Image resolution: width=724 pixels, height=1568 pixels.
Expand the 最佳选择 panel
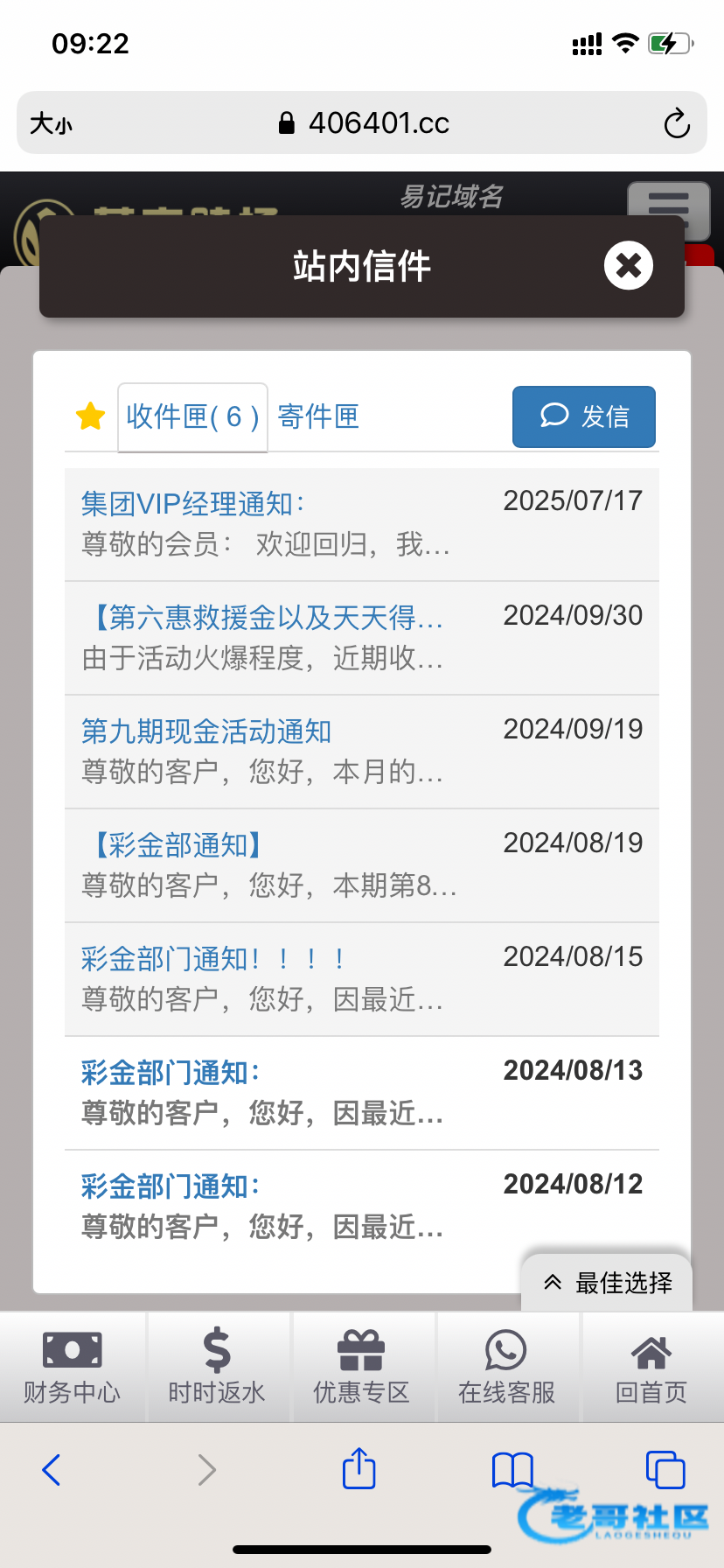pos(607,1283)
